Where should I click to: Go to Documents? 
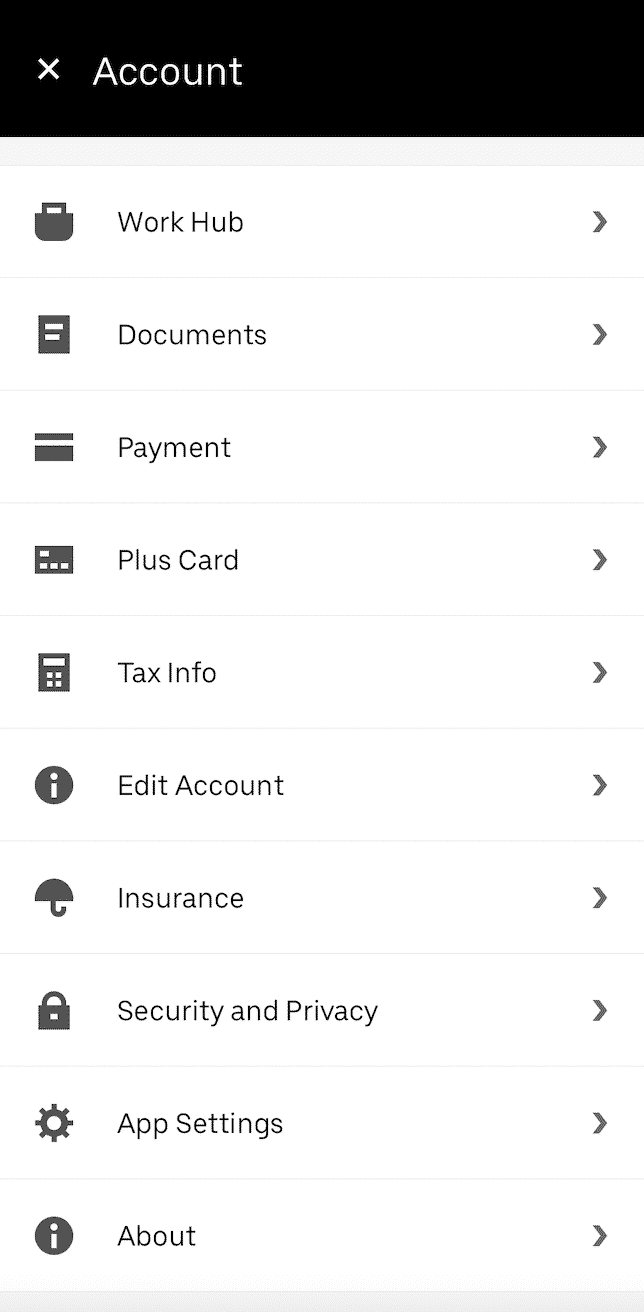tap(322, 334)
